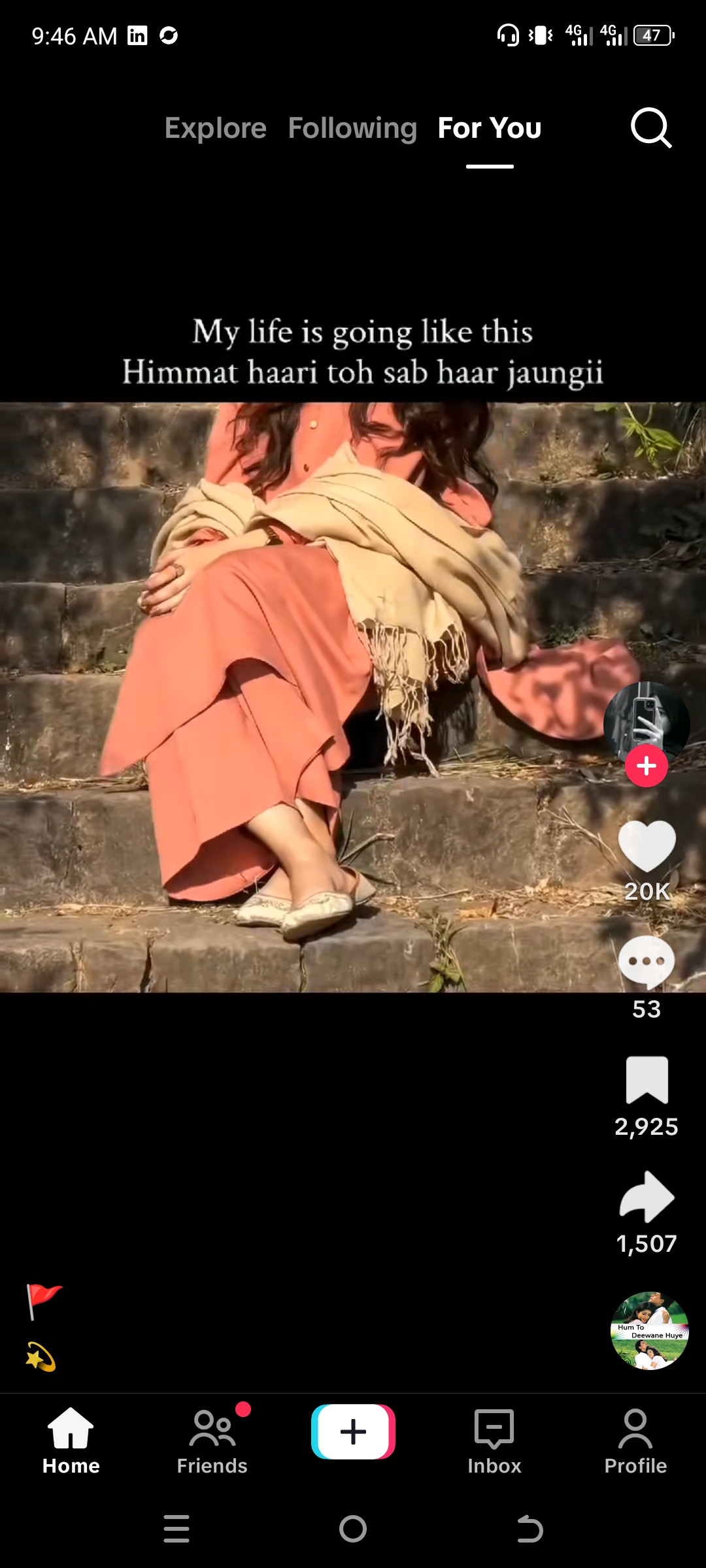Bookmark this video to favorites
This screenshot has width=706, height=1568.
click(647, 1080)
